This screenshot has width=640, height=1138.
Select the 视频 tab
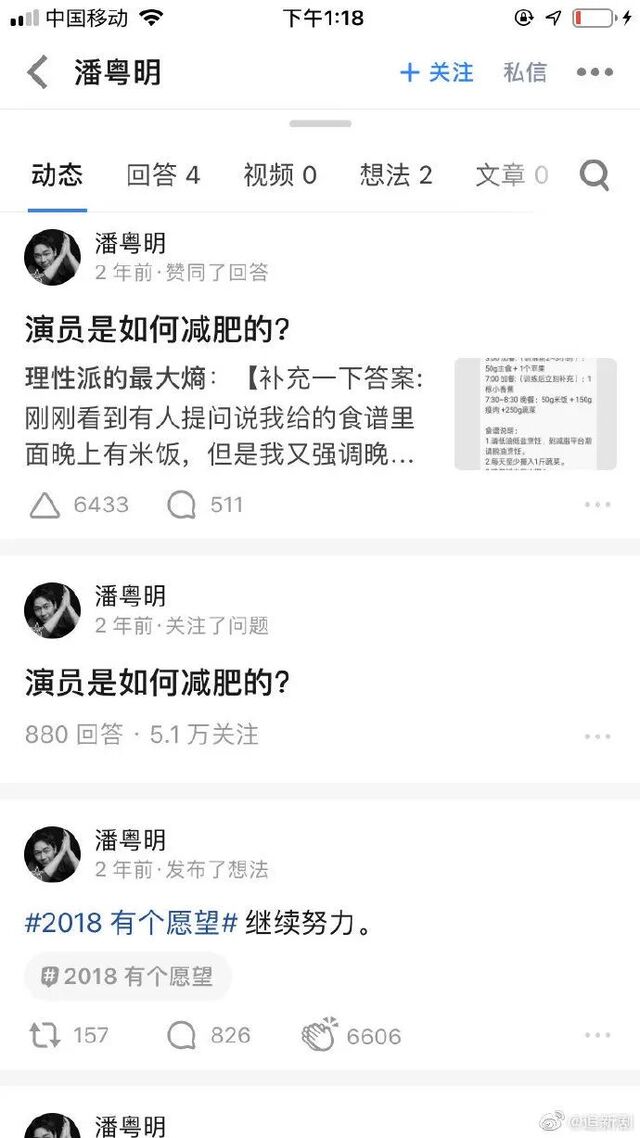coord(280,176)
